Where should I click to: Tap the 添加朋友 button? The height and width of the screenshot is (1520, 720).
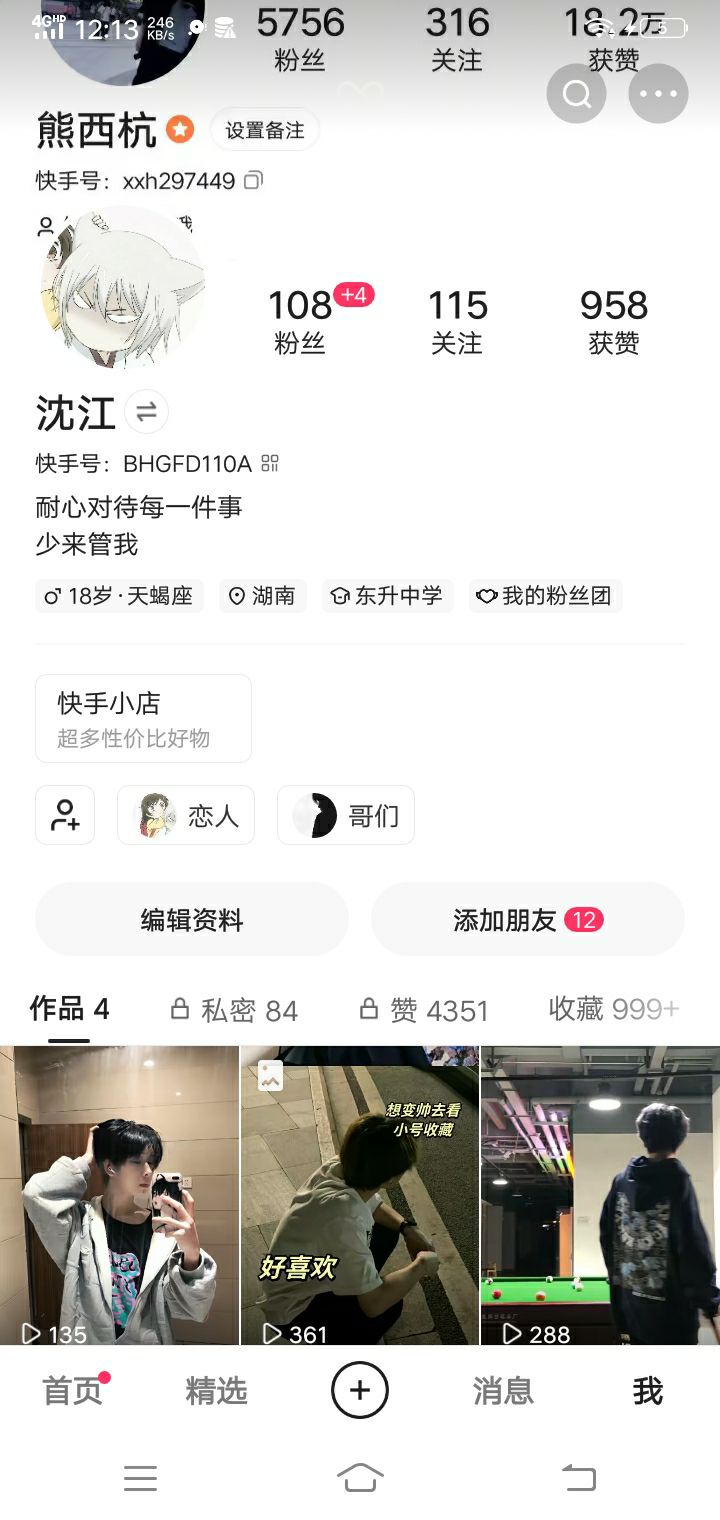(527, 919)
